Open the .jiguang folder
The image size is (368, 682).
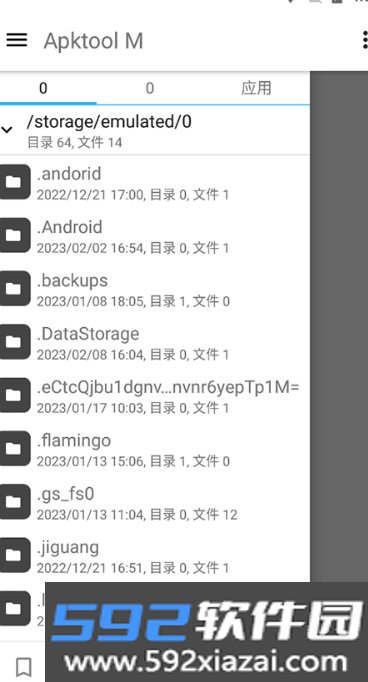(x=155, y=555)
